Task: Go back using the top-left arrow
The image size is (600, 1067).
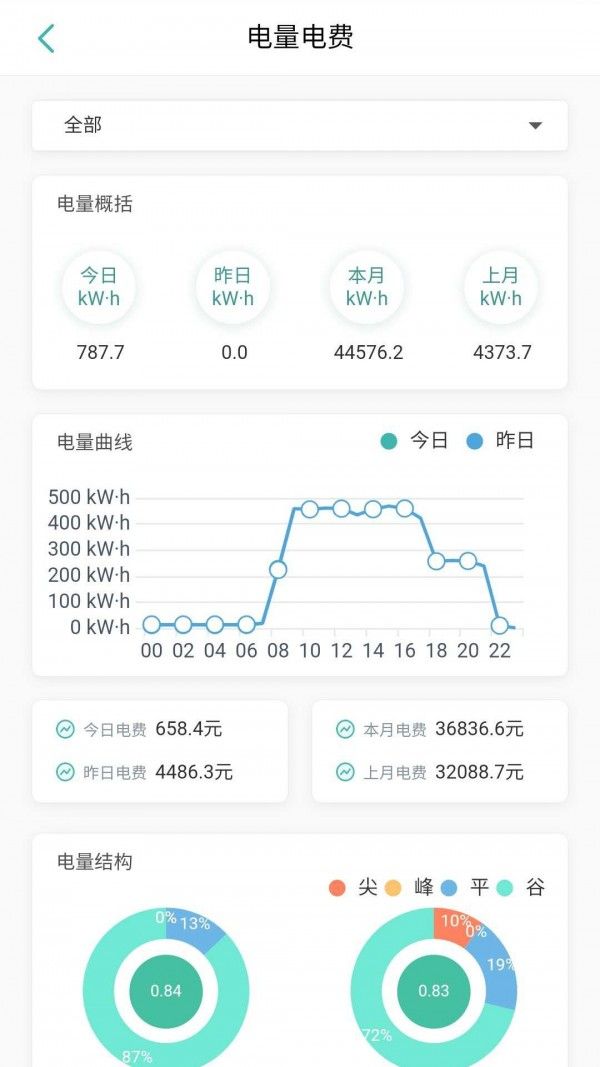Action: (46, 38)
